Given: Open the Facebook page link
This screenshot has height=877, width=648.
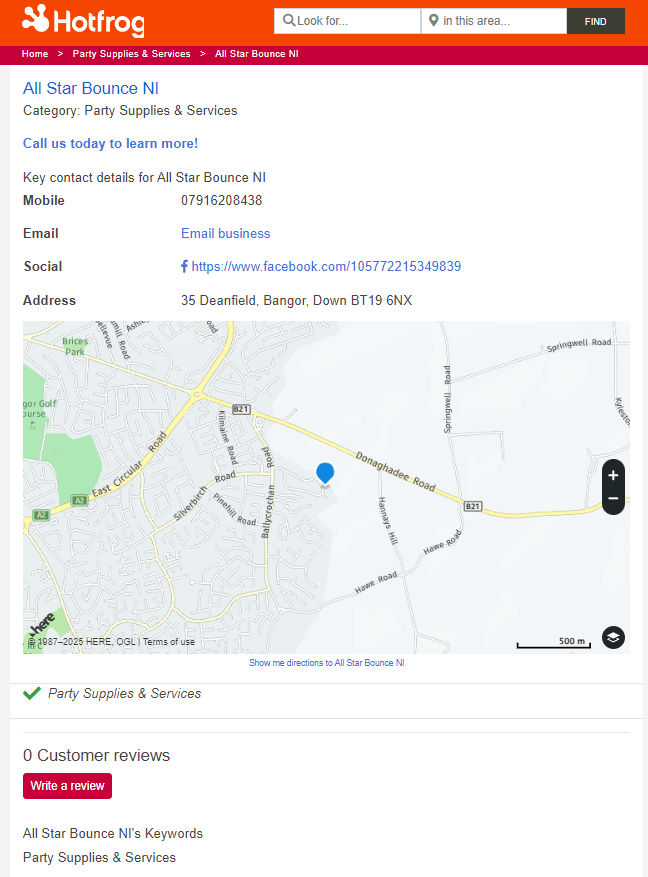Looking at the screenshot, I should pyautogui.click(x=325, y=266).
